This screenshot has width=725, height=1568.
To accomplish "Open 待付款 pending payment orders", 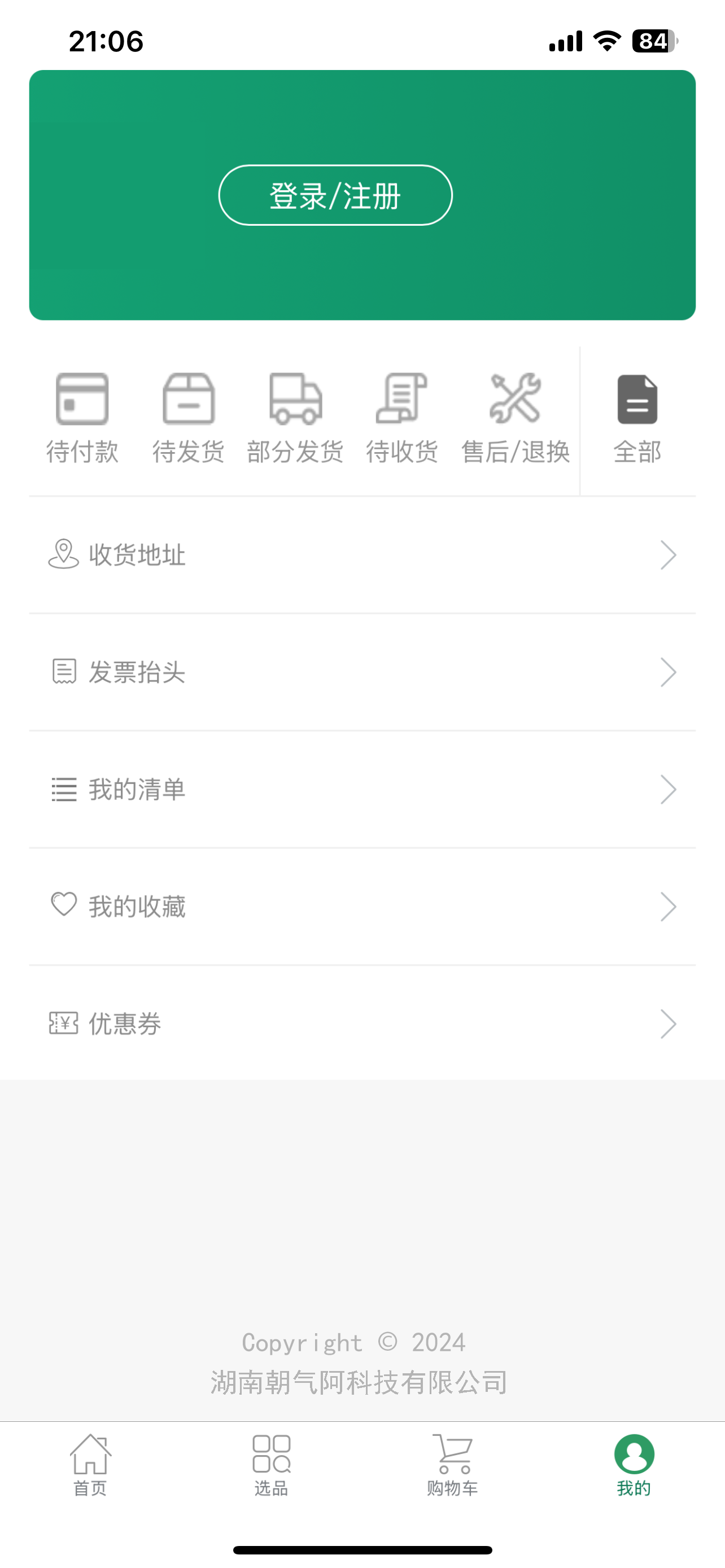I will 82,418.
